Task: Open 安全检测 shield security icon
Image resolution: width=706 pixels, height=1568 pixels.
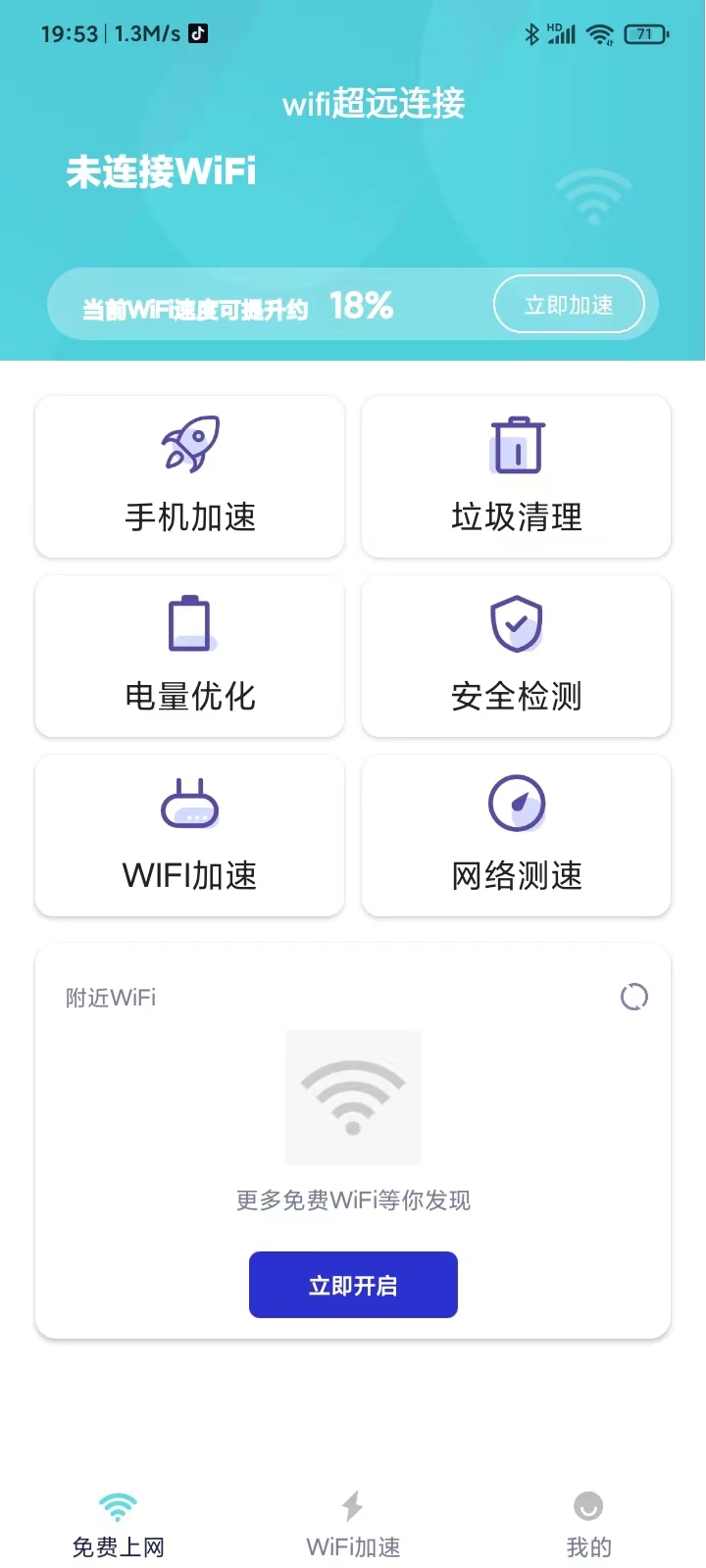Action: point(516,624)
